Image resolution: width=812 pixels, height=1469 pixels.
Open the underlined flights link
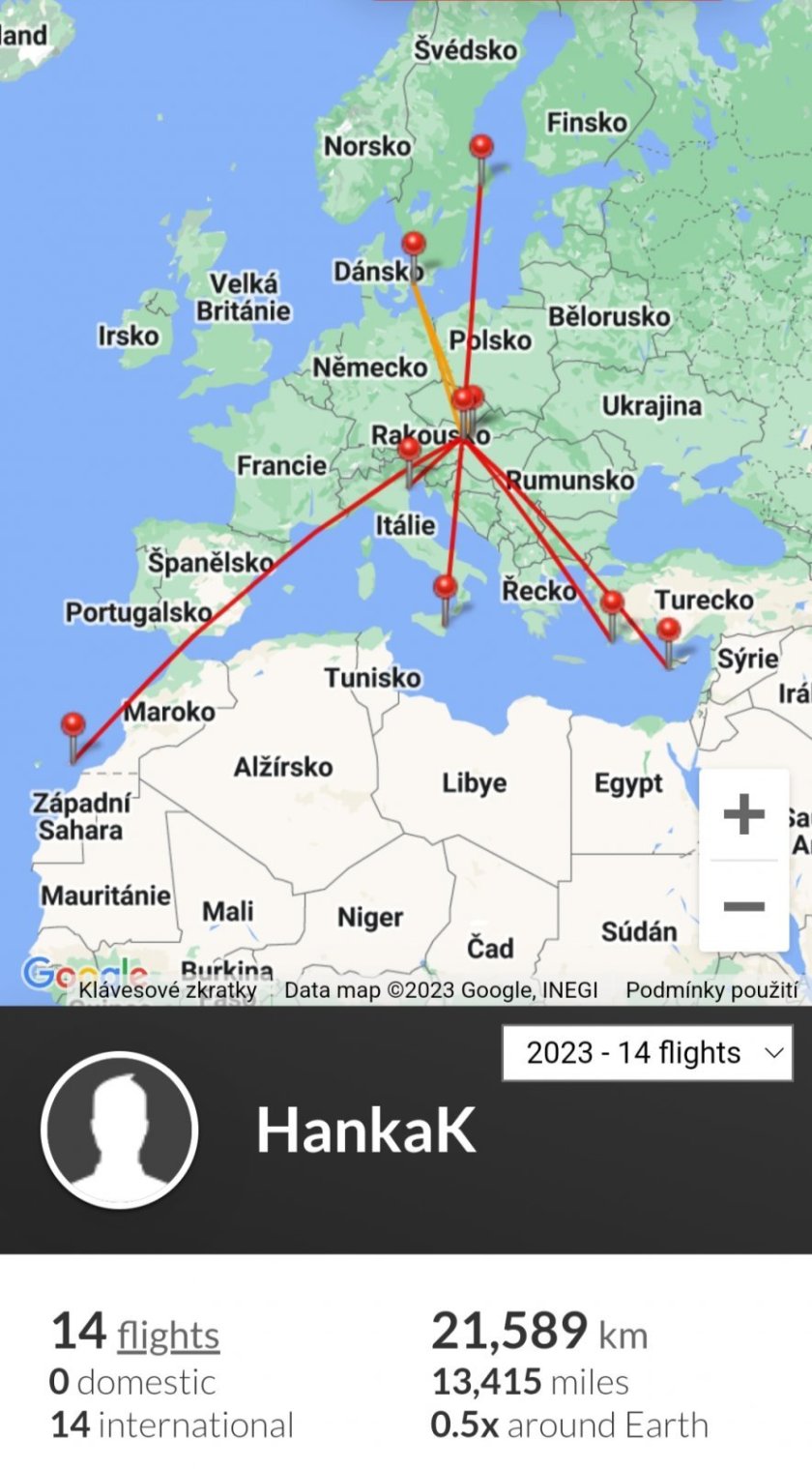(x=168, y=1336)
